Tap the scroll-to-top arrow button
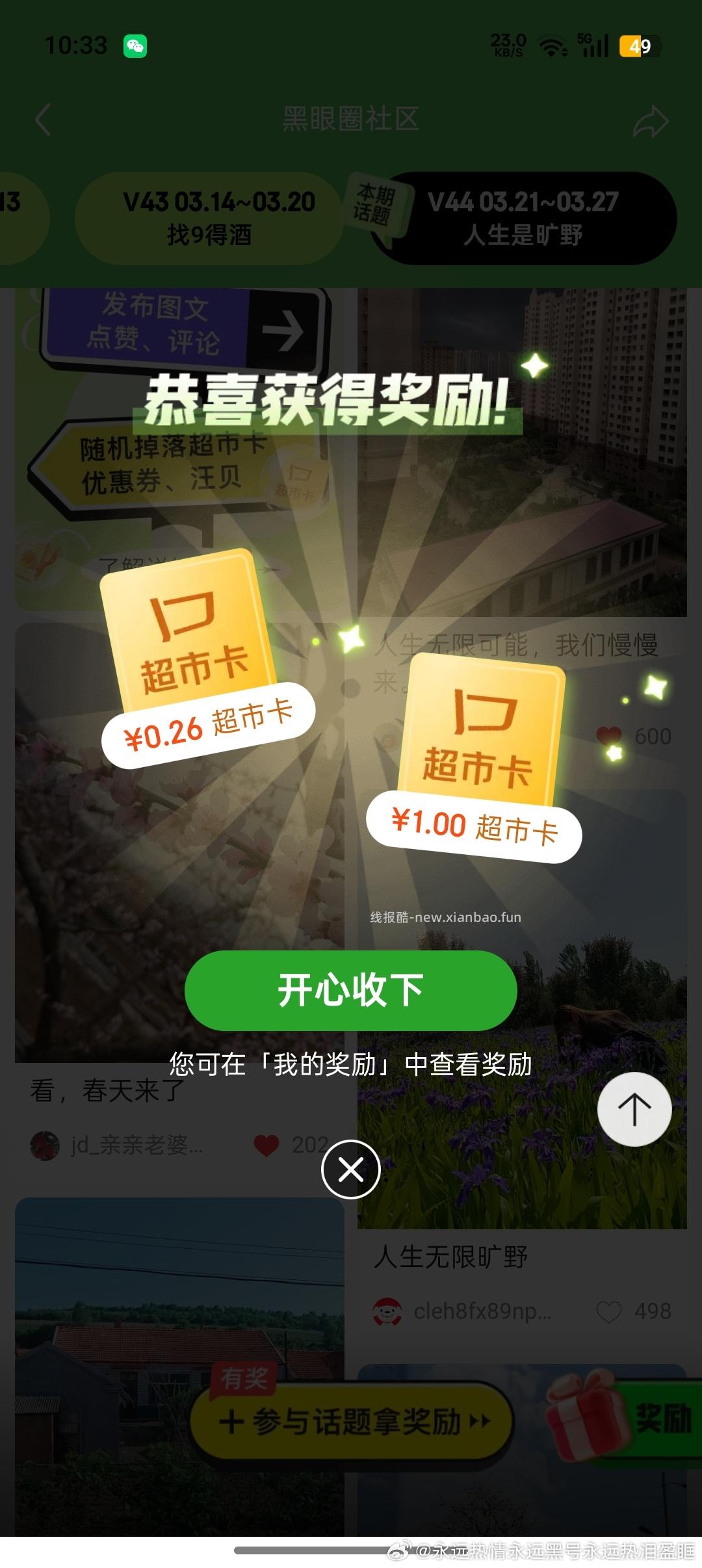 click(635, 1110)
